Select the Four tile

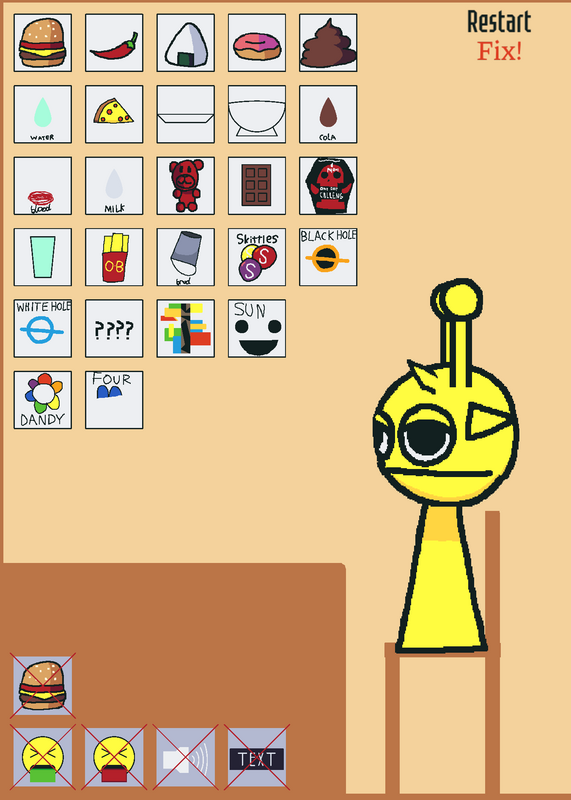point(114,400)
